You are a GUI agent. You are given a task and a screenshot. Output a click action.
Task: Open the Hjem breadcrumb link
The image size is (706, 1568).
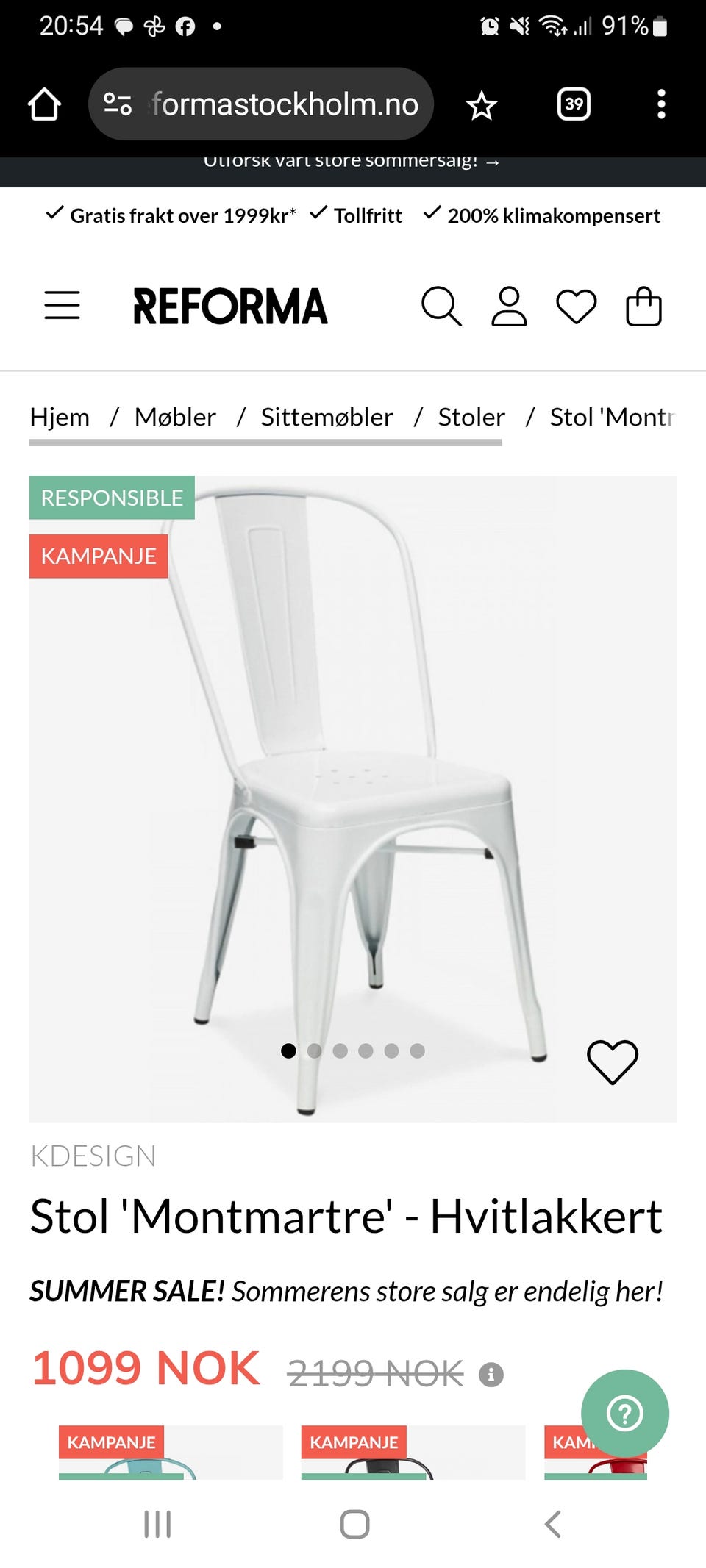click(x=60, y=417)
